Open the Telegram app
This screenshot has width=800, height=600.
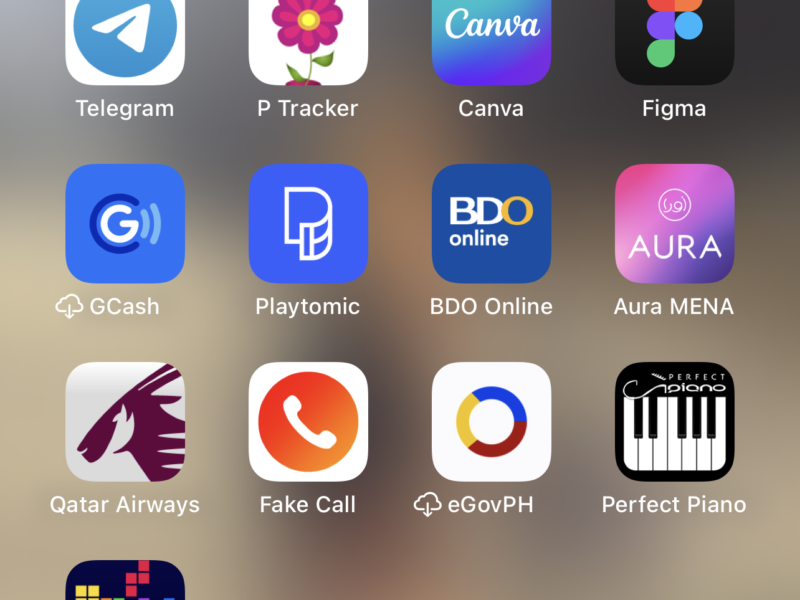pos(125,40)
